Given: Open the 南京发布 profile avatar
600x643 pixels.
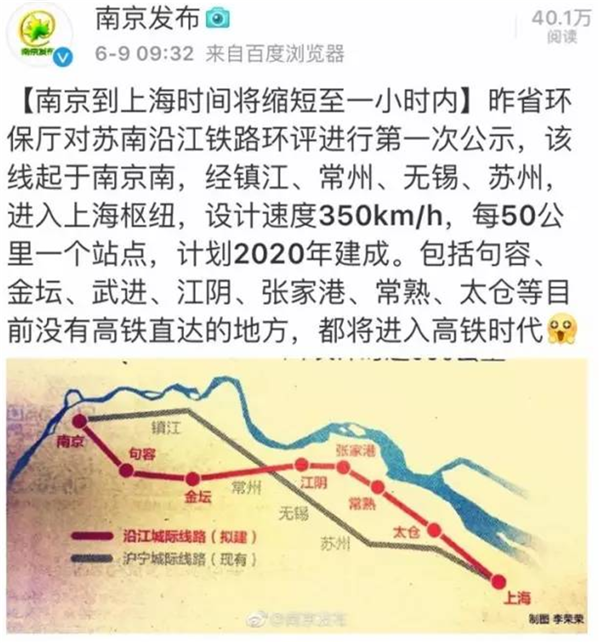Looking at the screenshot, I should [43, 35].
